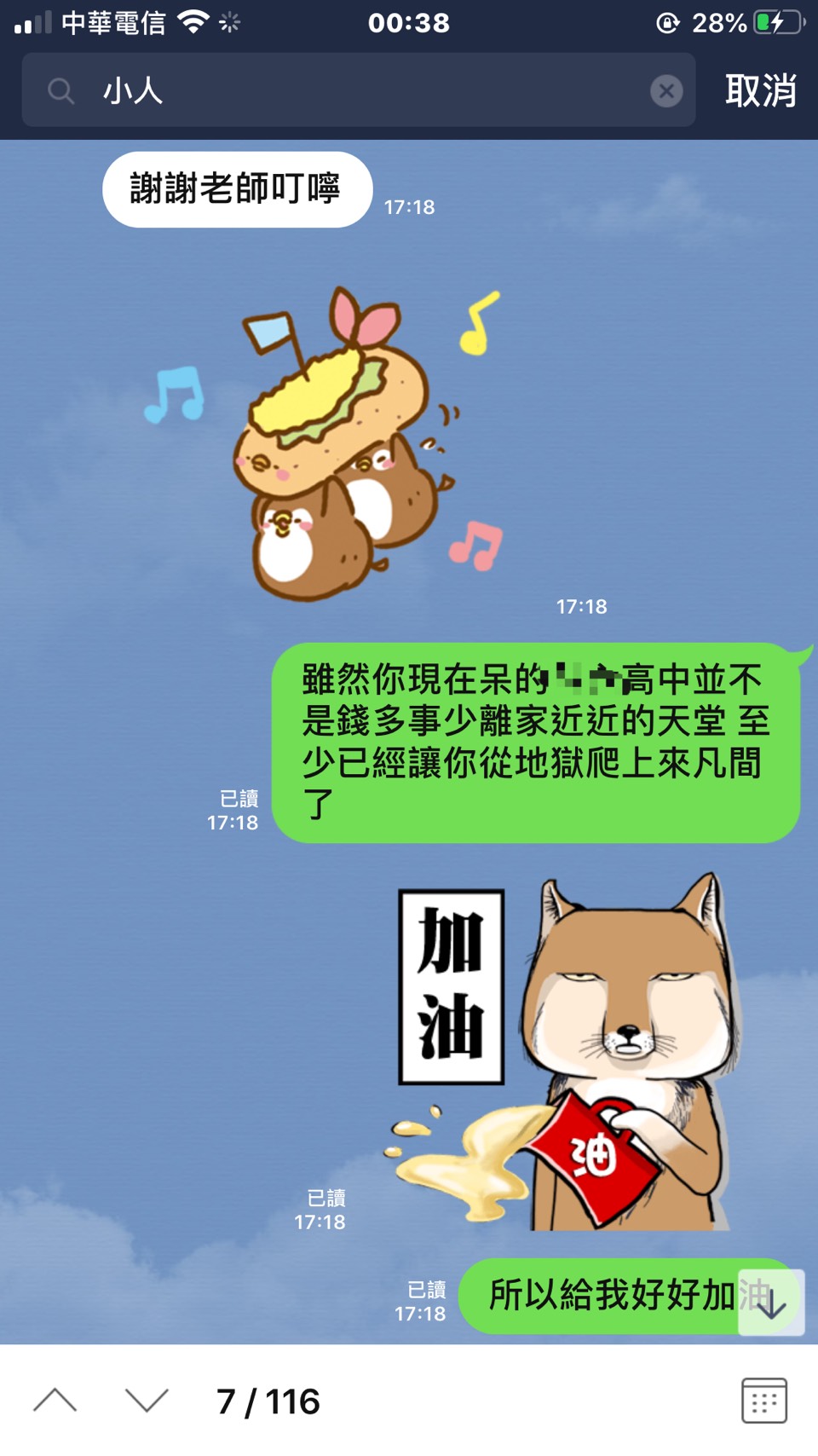Go to the previous search result
The width and height of the screenshot is (818, 1456).
(55, 1401)
